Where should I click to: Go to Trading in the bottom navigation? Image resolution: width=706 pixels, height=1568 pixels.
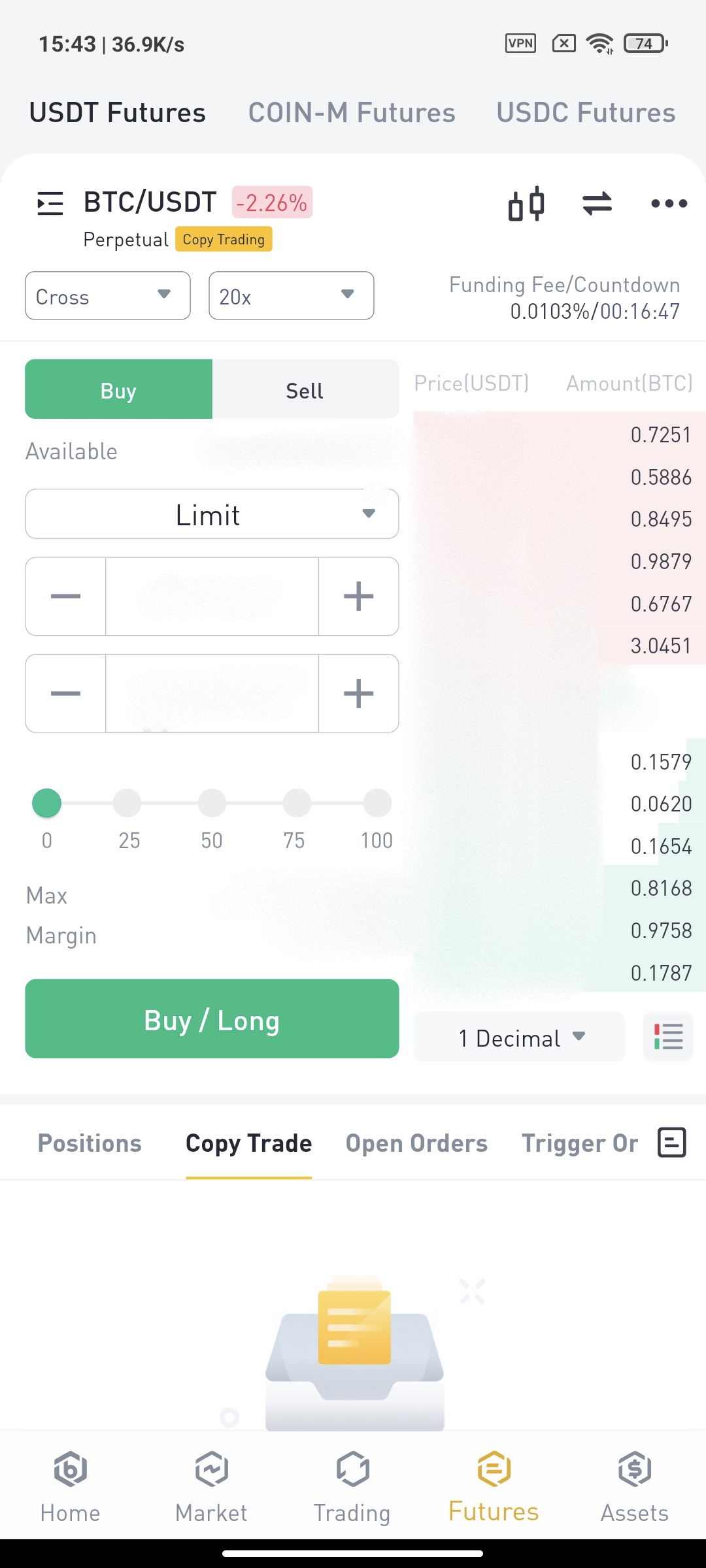(352, 1496)
